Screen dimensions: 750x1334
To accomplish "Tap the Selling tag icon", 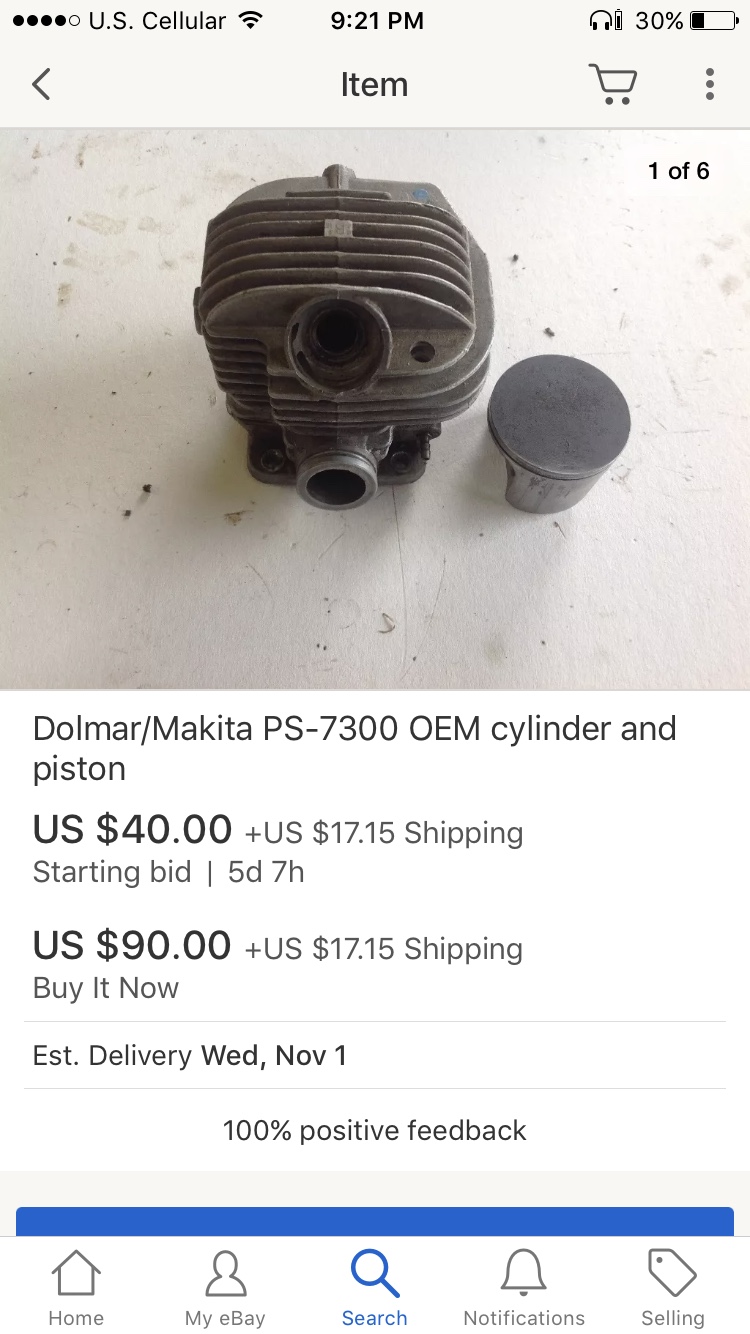I will click(x=671, y=1285).
